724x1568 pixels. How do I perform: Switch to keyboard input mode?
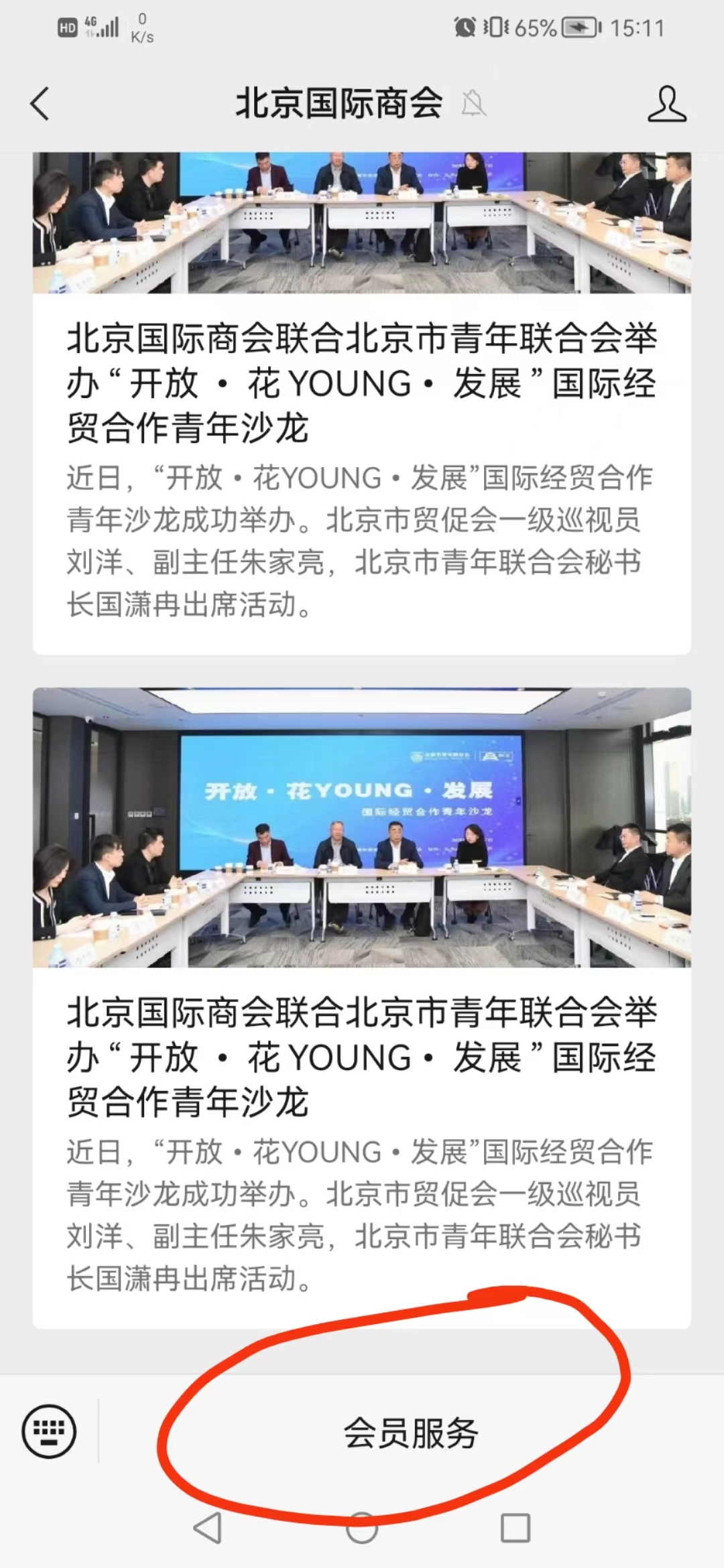[x=49, y=1431]
